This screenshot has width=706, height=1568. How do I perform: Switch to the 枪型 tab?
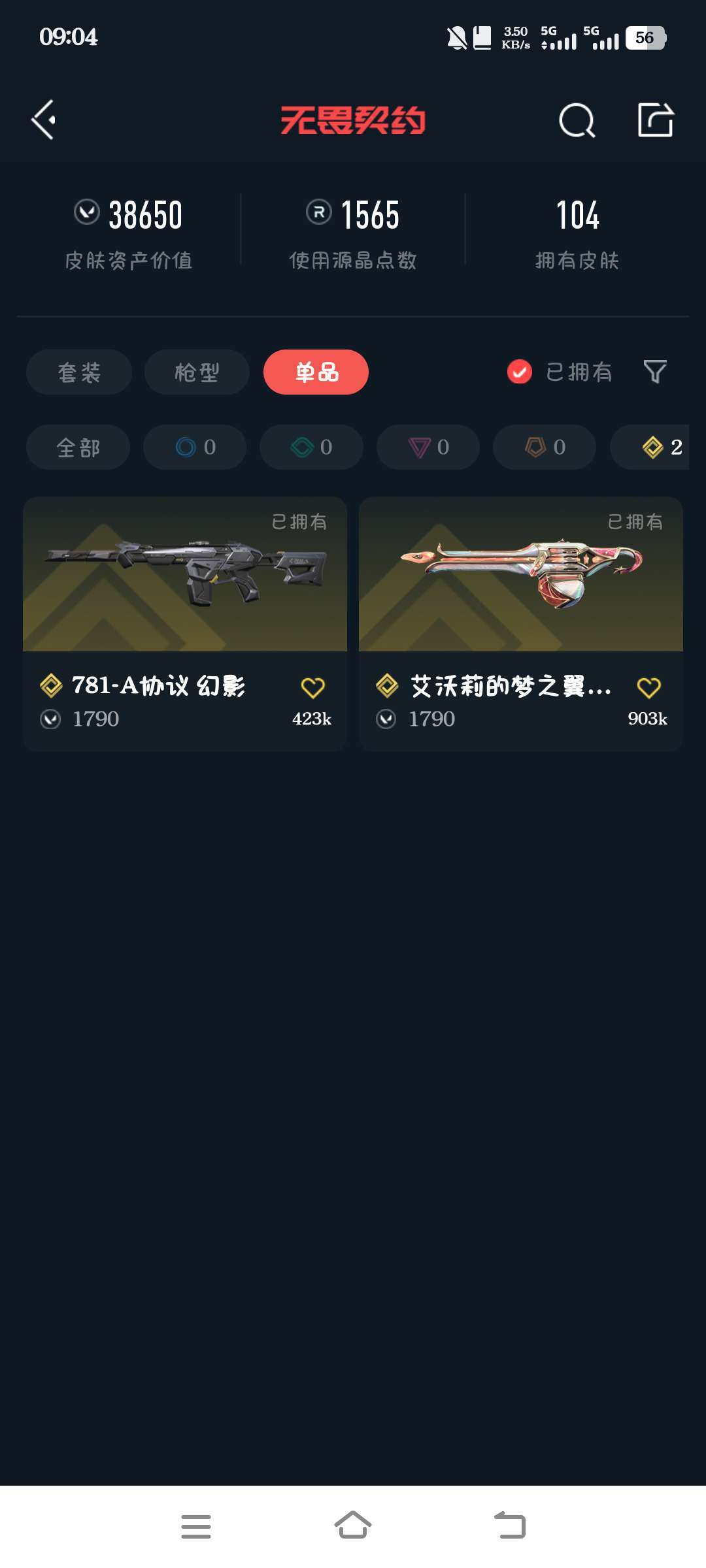click(x=197, y=372)
